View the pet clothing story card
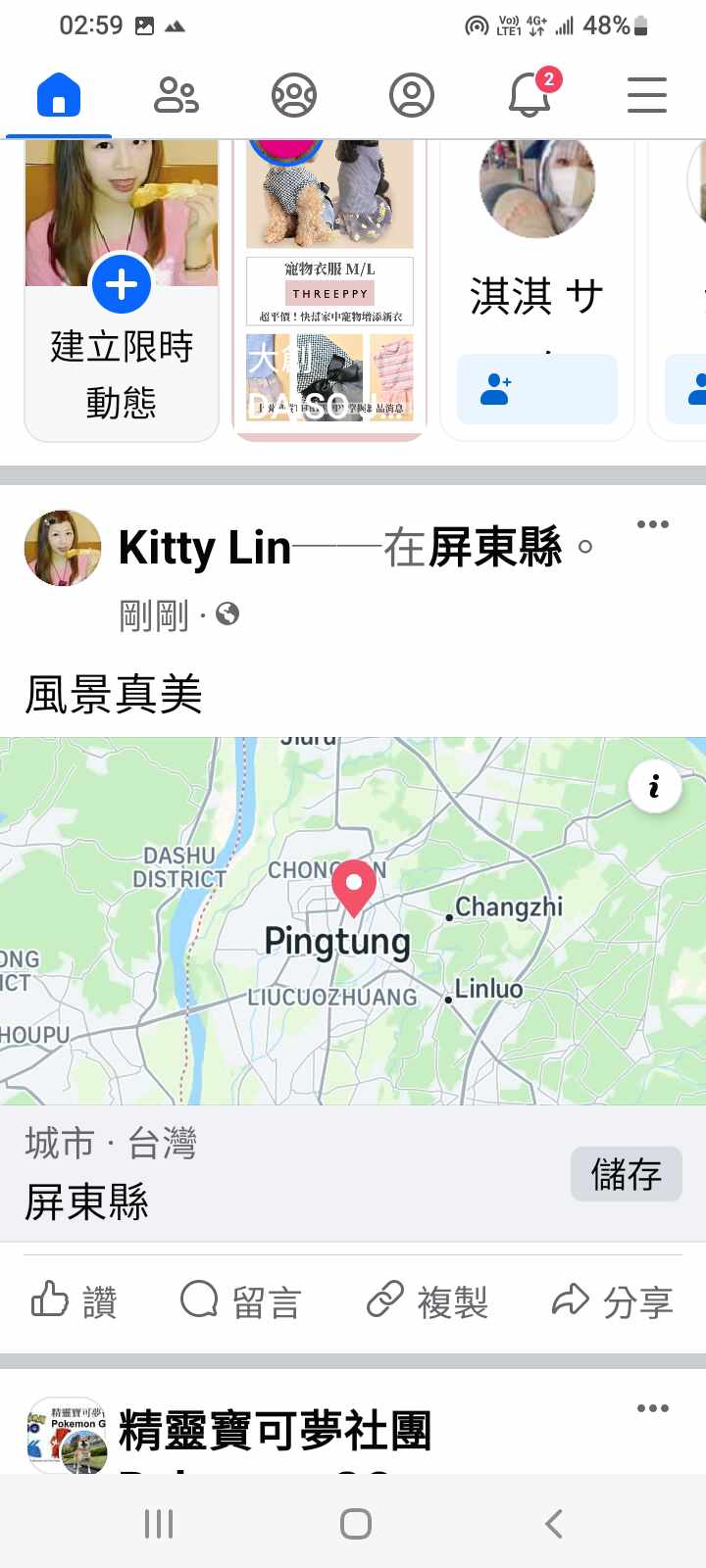Screen dimensions: 706x1568 click(329, 284)
